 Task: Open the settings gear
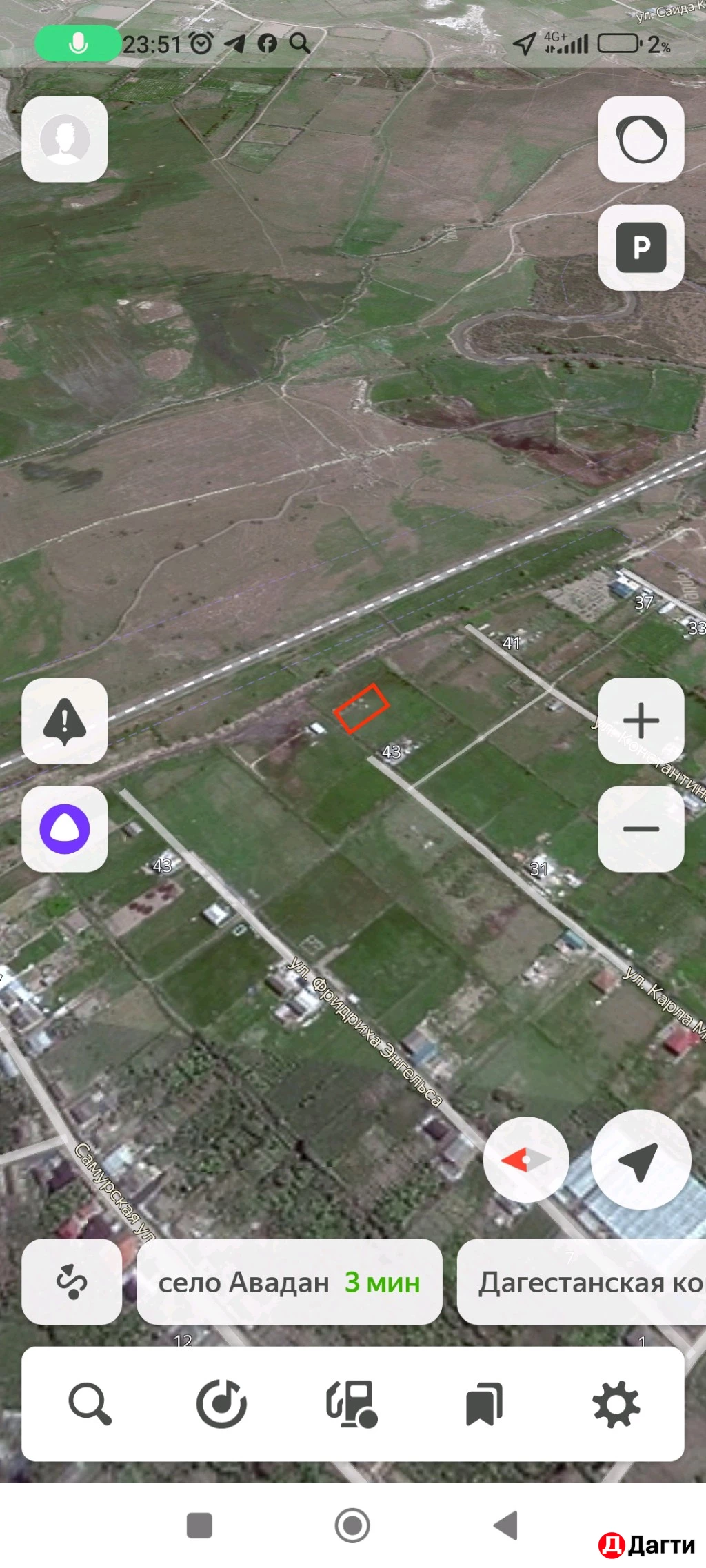616,1404
